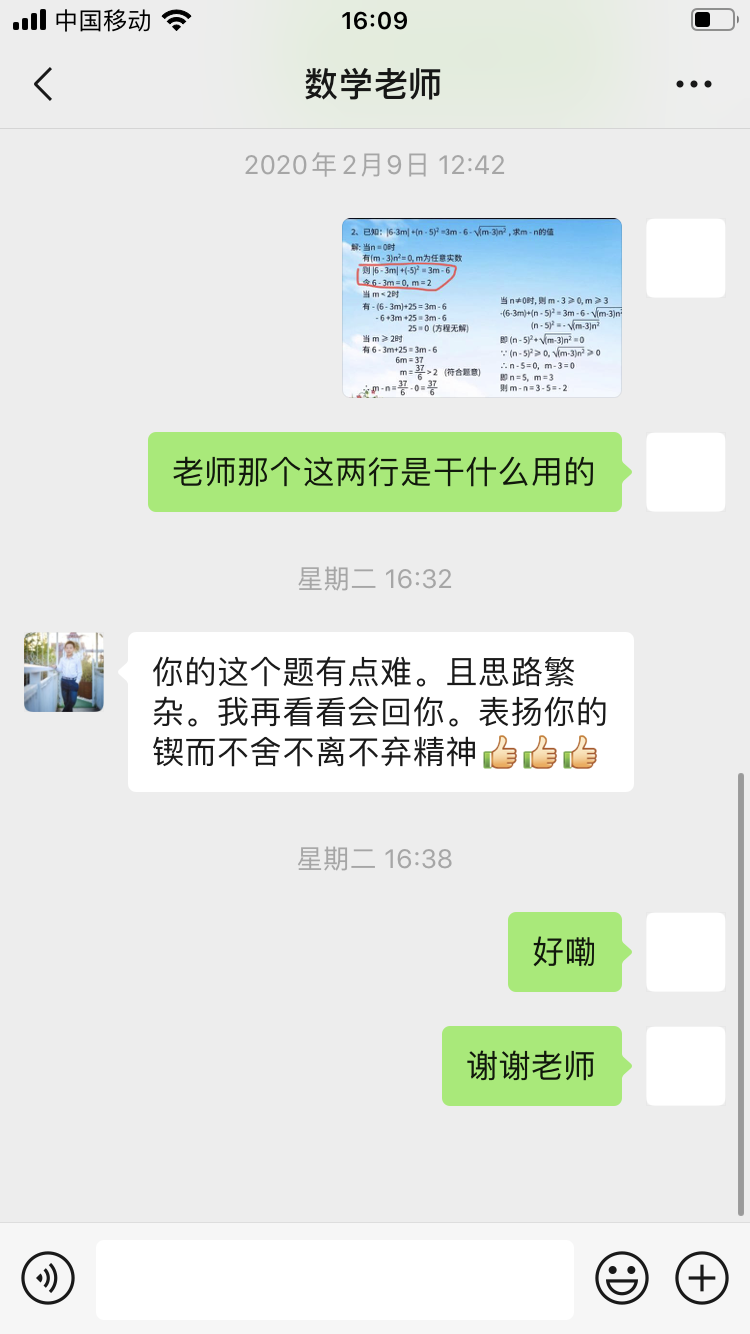Viewport: 750px width, 1334px height.
Task: Switch to voice message input
Action: [x=48, y=1278]
